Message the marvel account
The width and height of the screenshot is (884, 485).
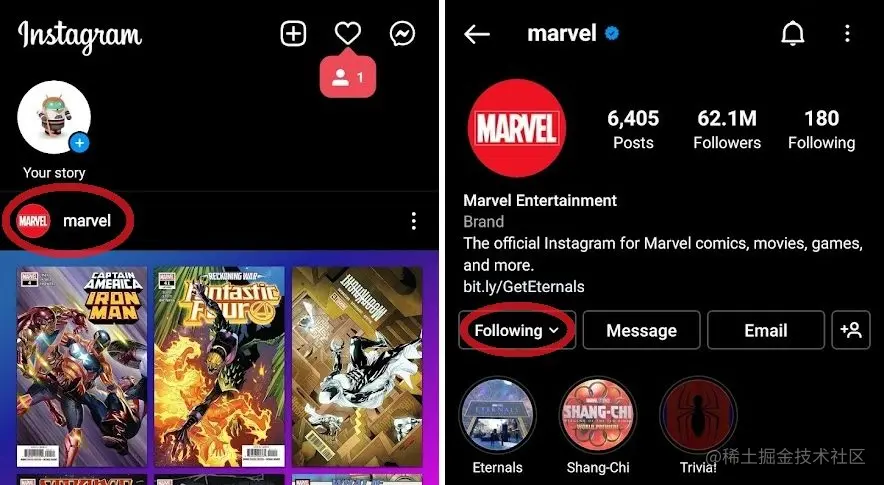[641, 330]
